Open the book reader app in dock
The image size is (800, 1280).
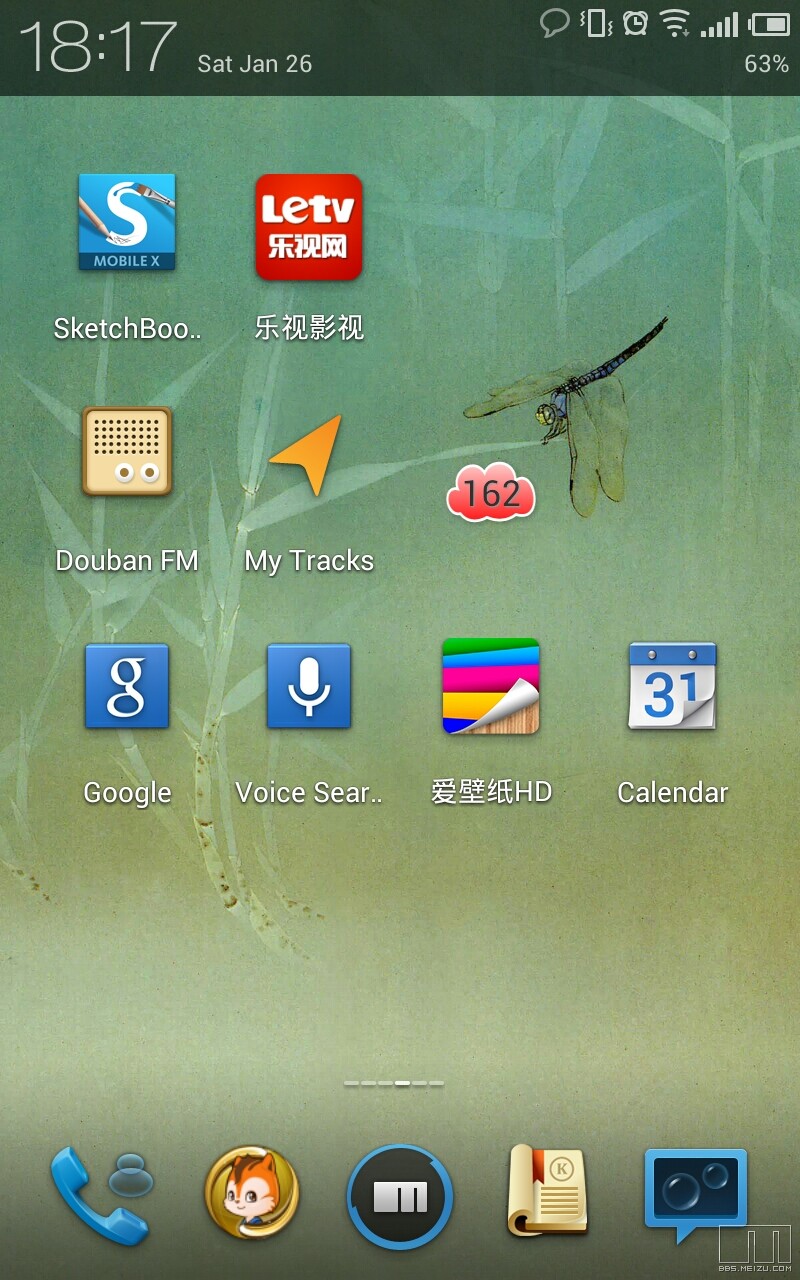point(548,1191)
